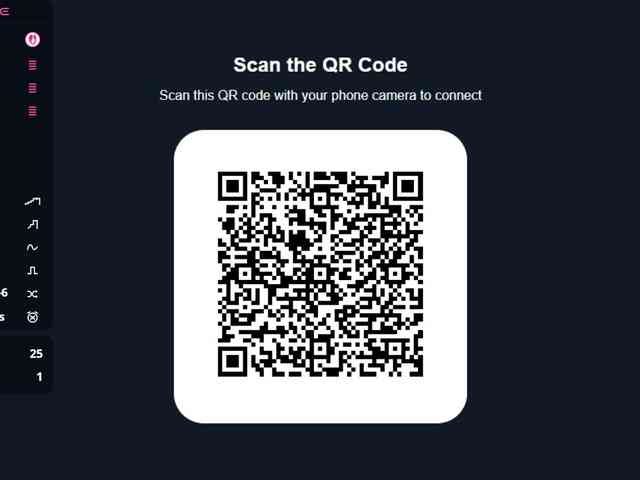The height and width of the screenshot is (480, 640).
Task: Select the sawtooth waveform icon
Action: tap(33, 224)
